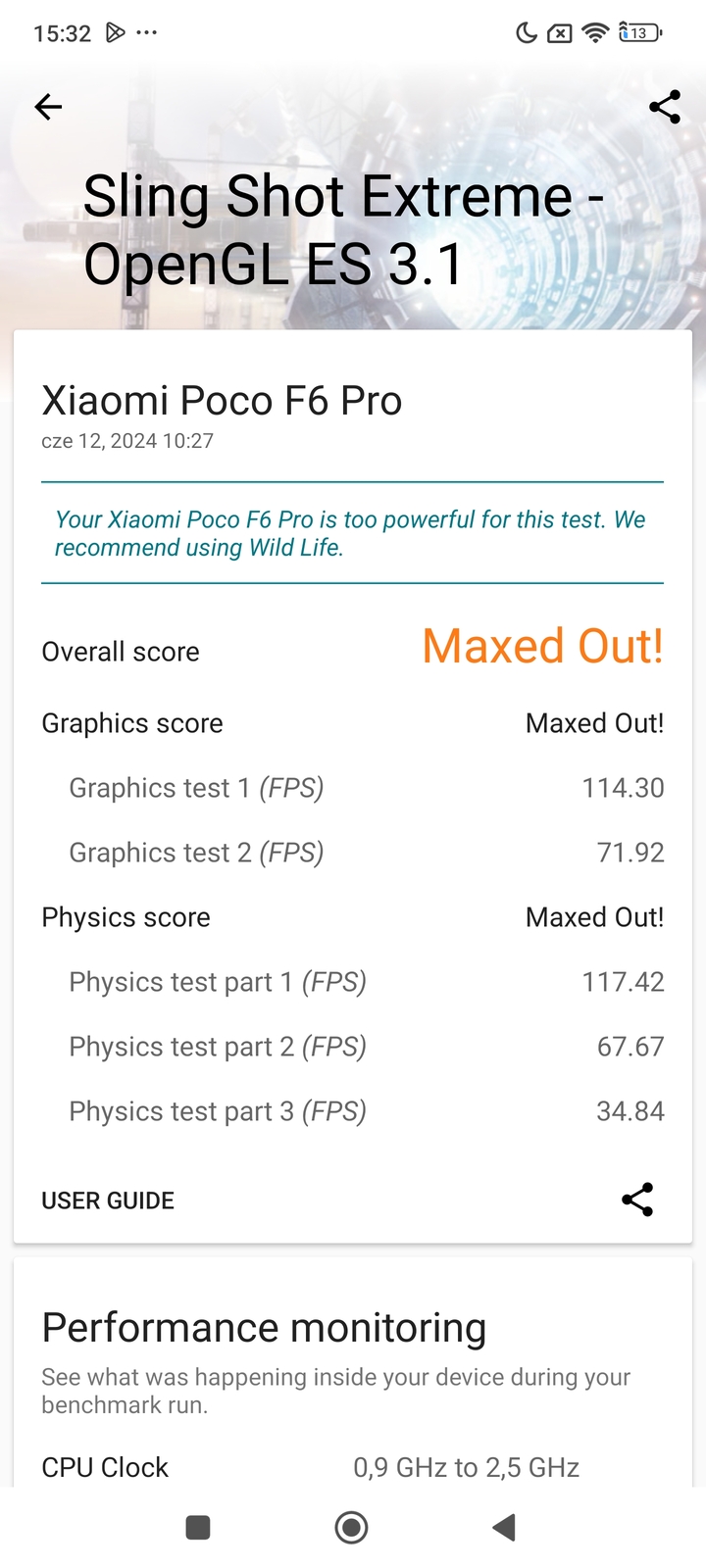Tap the system home button
706x1568 pixels.
[x=351, y=1527]
